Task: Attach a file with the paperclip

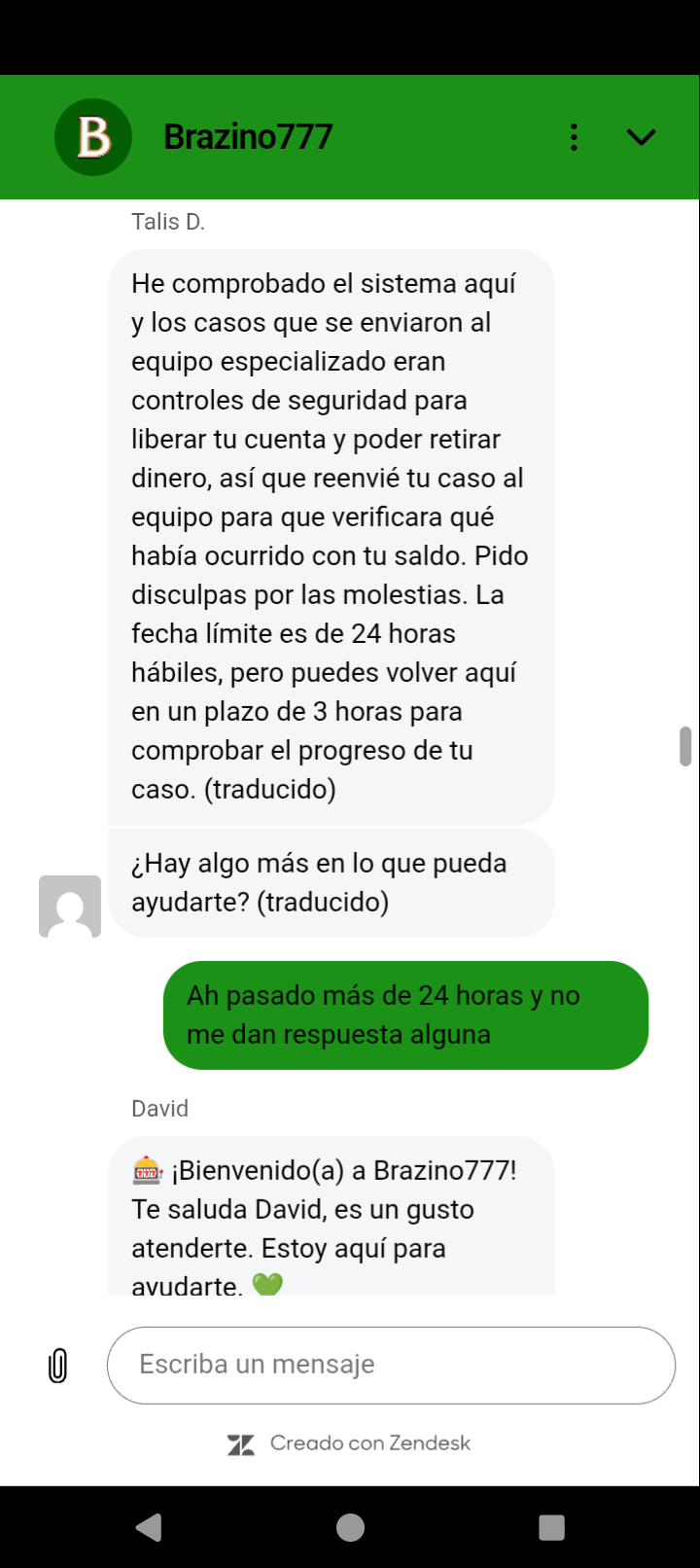Action: [57, 1365]
